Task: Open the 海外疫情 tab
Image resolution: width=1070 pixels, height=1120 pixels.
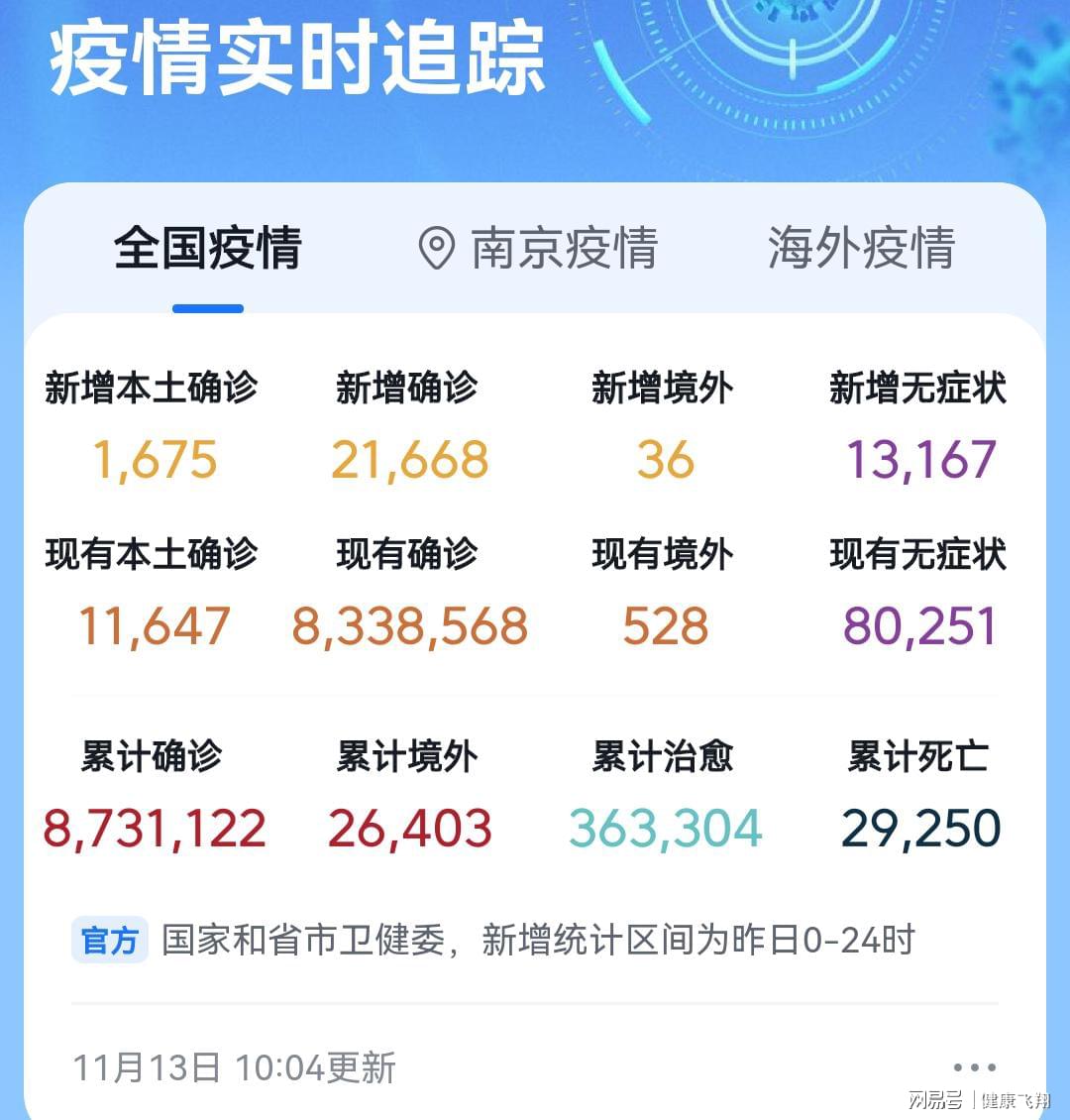Action: 861,248
